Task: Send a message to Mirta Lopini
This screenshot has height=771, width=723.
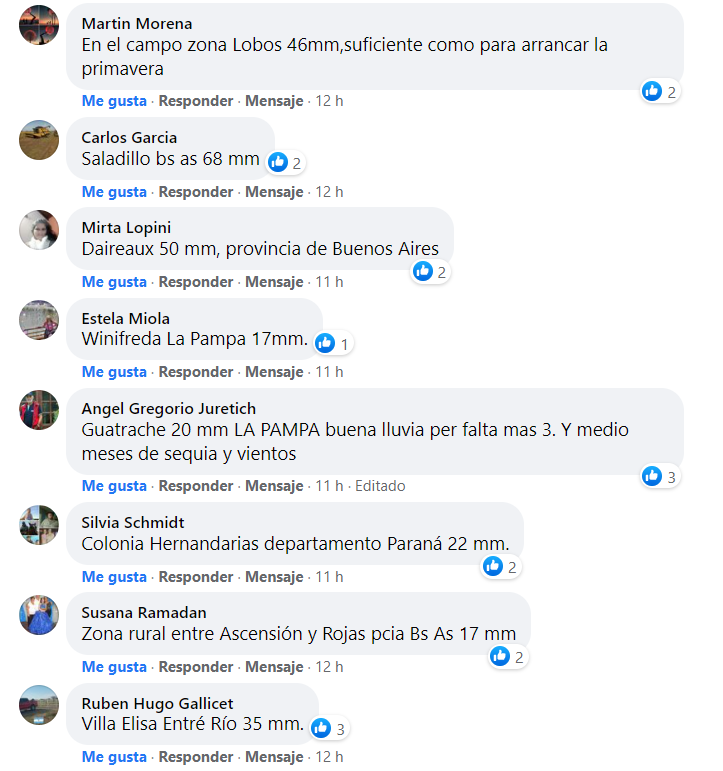Action: (x=274, y=282)
